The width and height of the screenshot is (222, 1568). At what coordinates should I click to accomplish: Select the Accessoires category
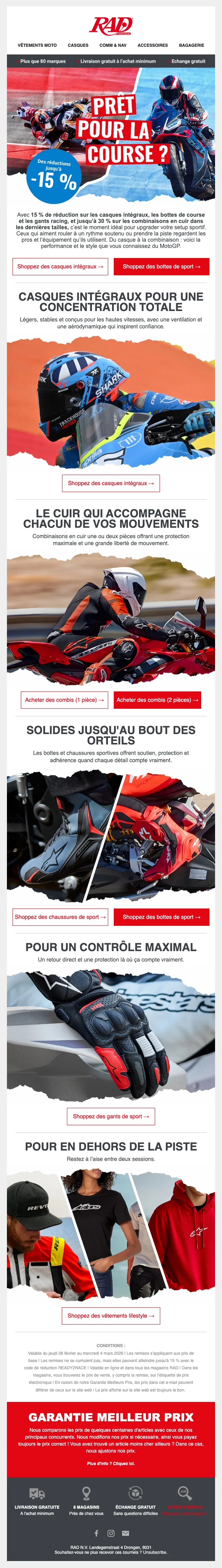tap(153, 45)
